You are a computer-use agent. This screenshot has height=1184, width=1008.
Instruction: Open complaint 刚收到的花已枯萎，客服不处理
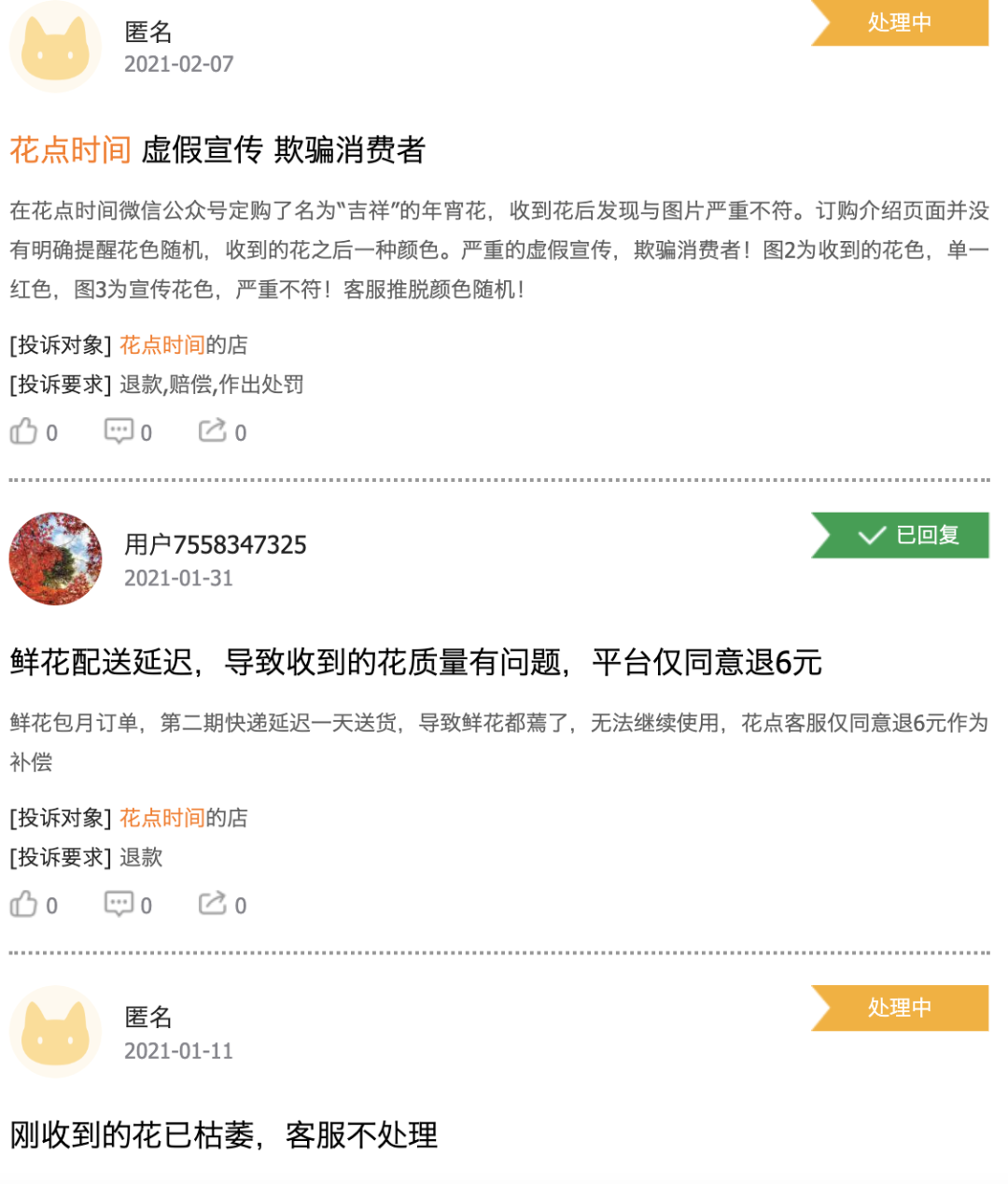click(x=224, y=1135)
